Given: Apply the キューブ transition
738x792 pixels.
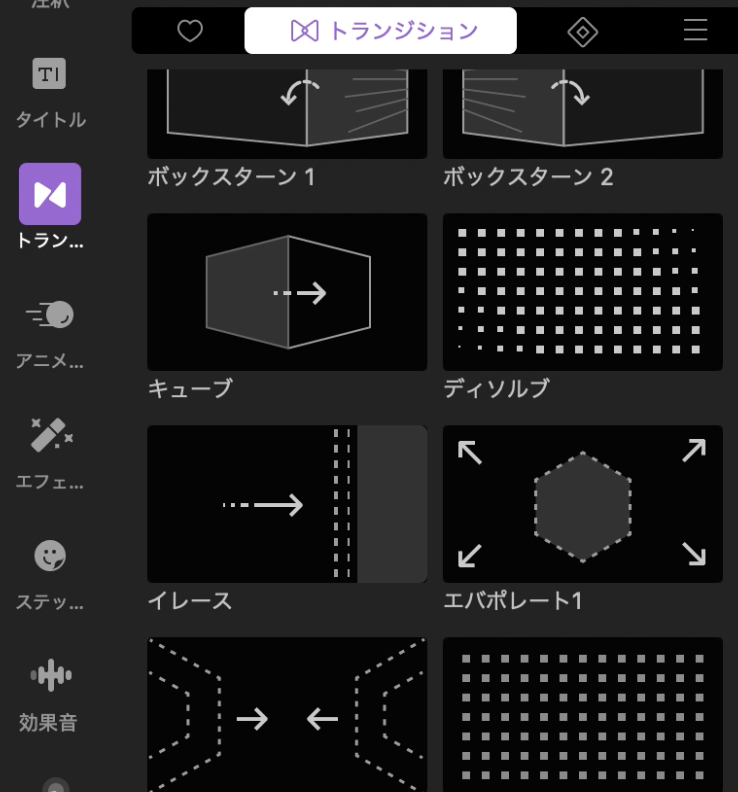Looking at the screenshot, I should point(287,291).
